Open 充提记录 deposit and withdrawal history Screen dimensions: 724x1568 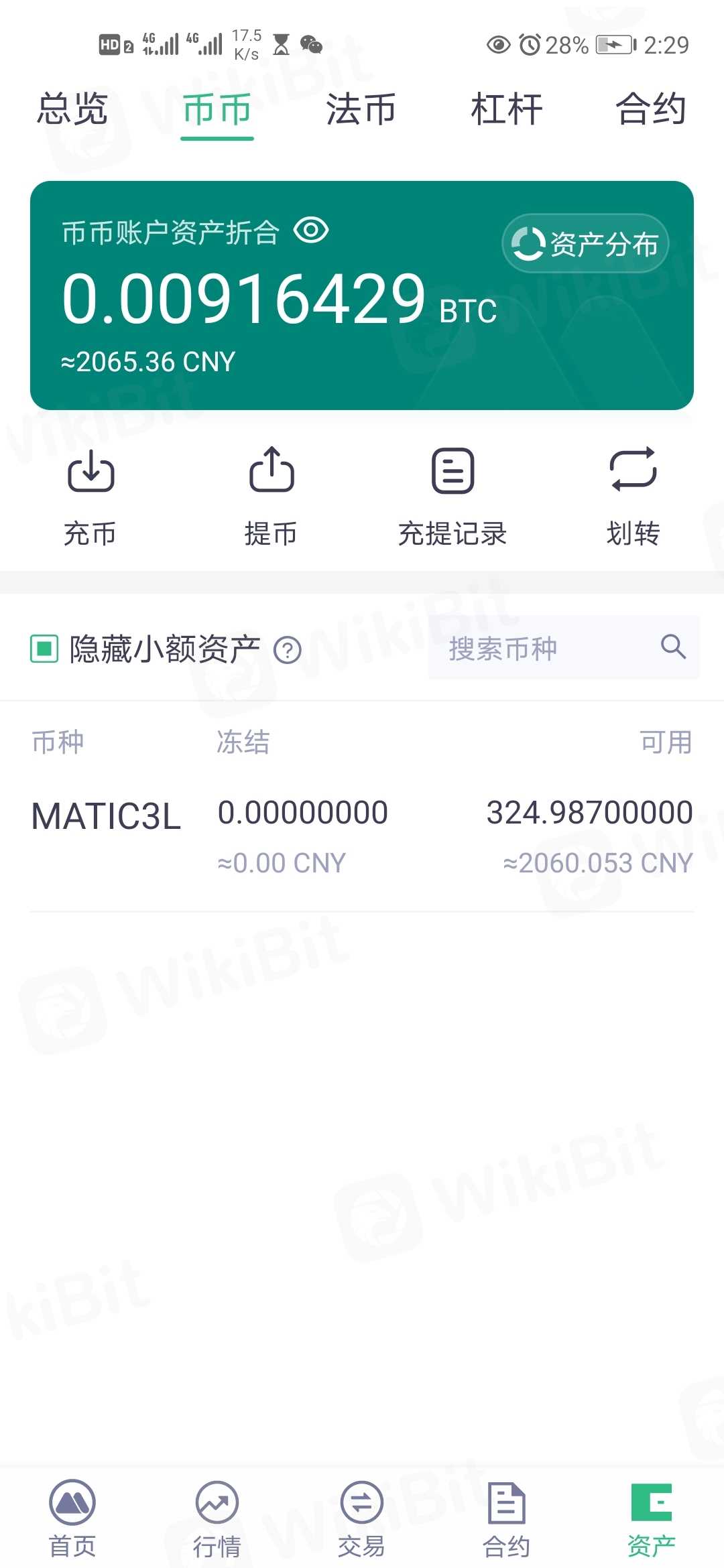tap(452, 496)
